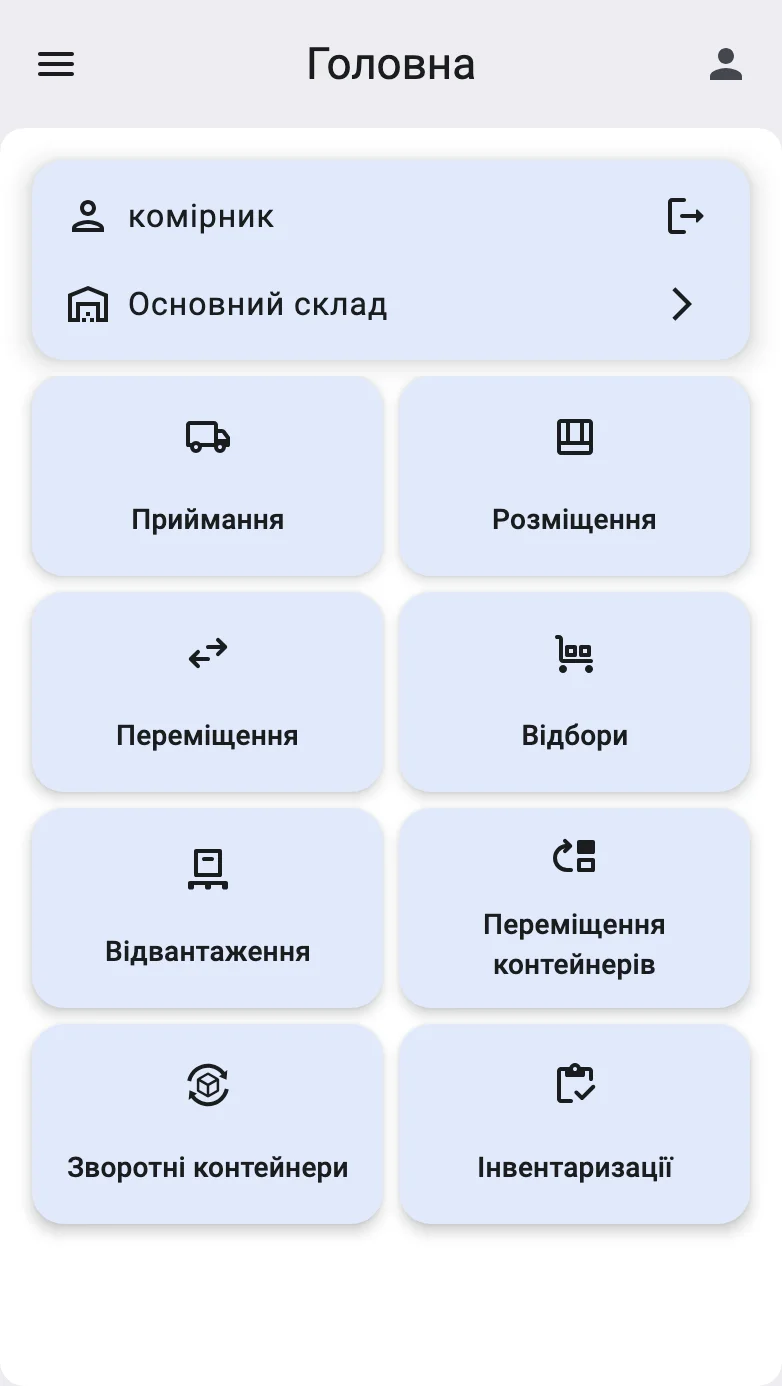Open Основний склад warehouse selection
The image size is (782, 1386).
pos(391,304)
